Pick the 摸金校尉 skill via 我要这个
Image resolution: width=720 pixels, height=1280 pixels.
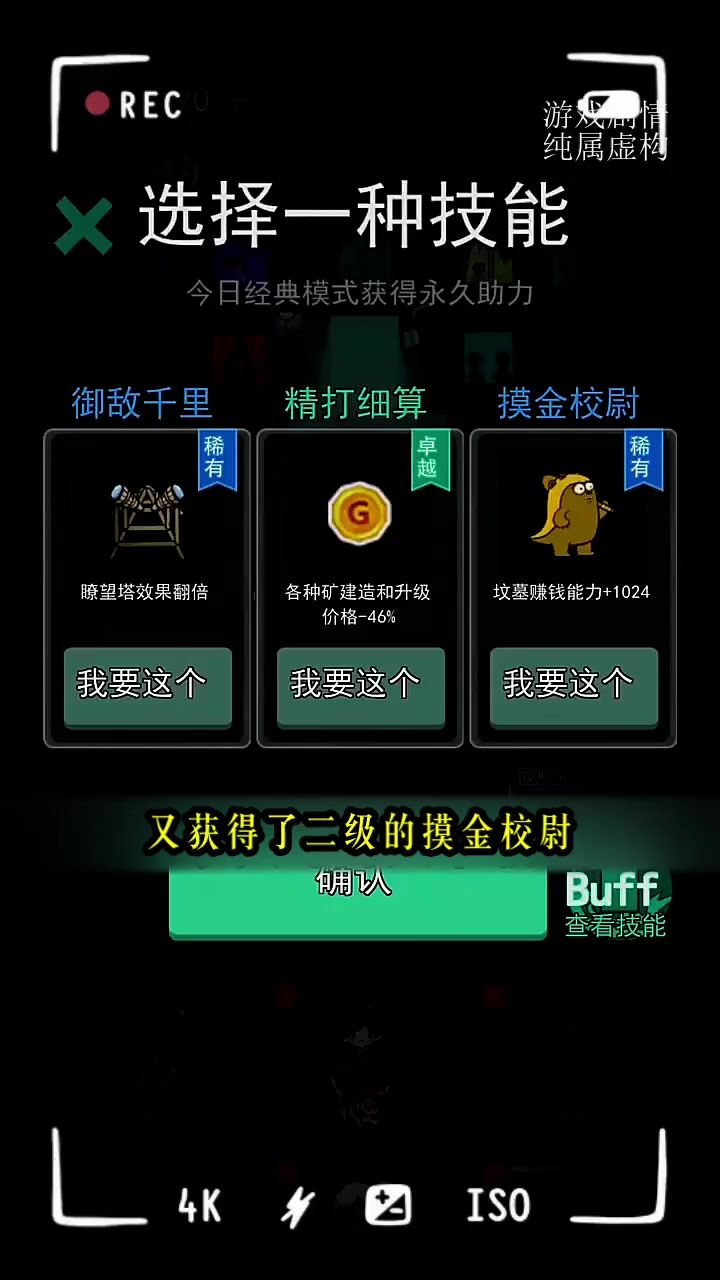pos(574,686)
